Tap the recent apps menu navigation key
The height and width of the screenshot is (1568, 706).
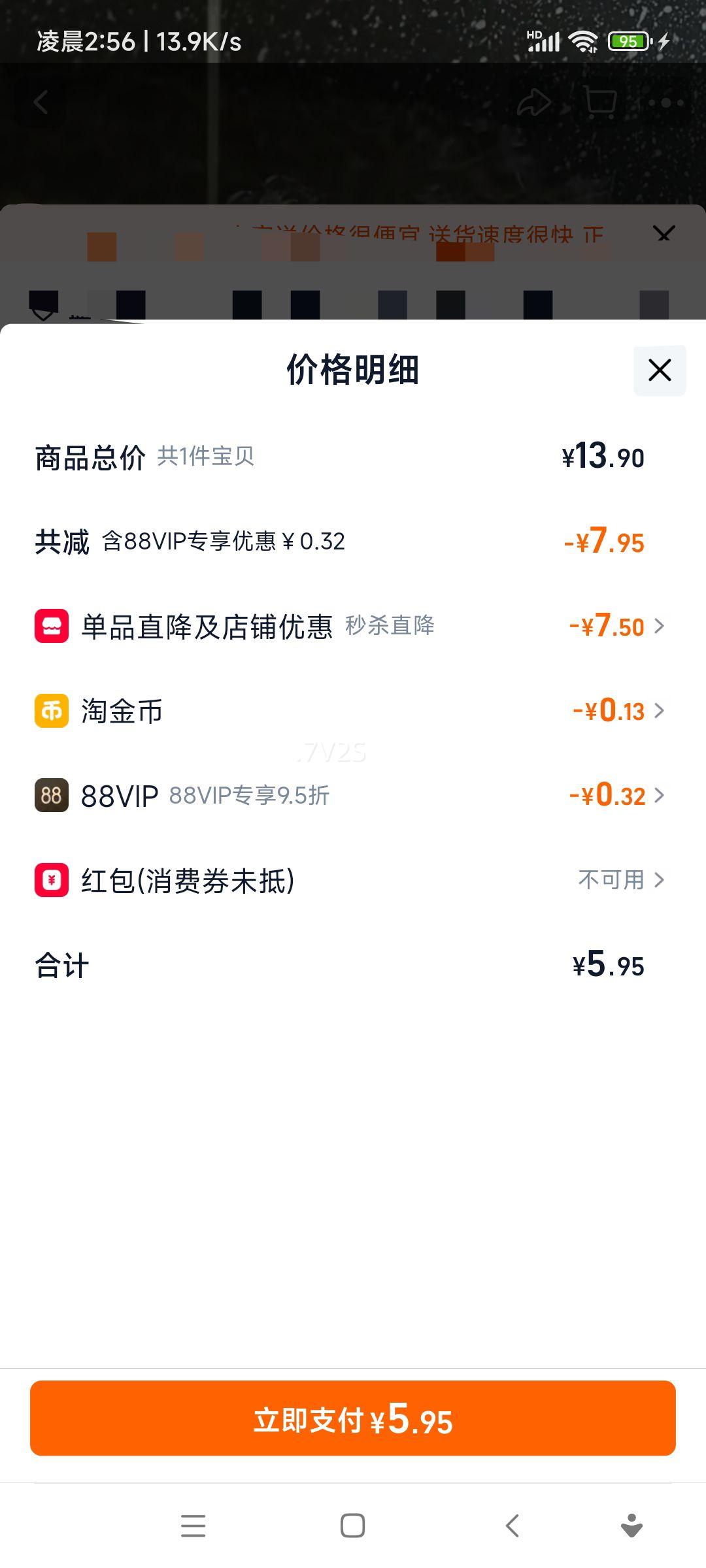pyautogui.click(x=193, y=1527)
